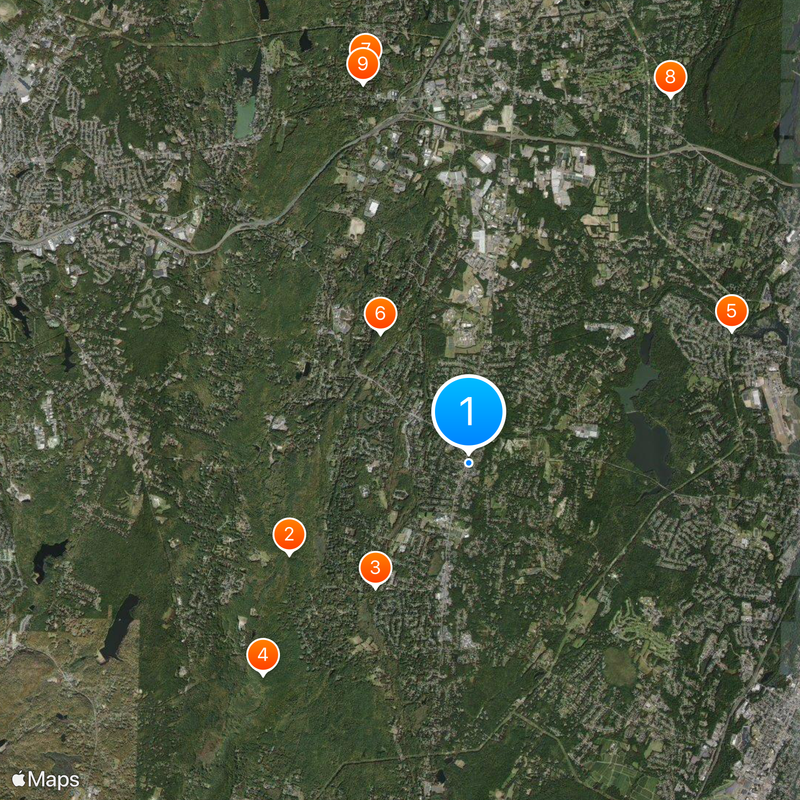Choose map pin number 6
Image resolution: width=800 pixels, height=800 pixels.
coord(380,313)
